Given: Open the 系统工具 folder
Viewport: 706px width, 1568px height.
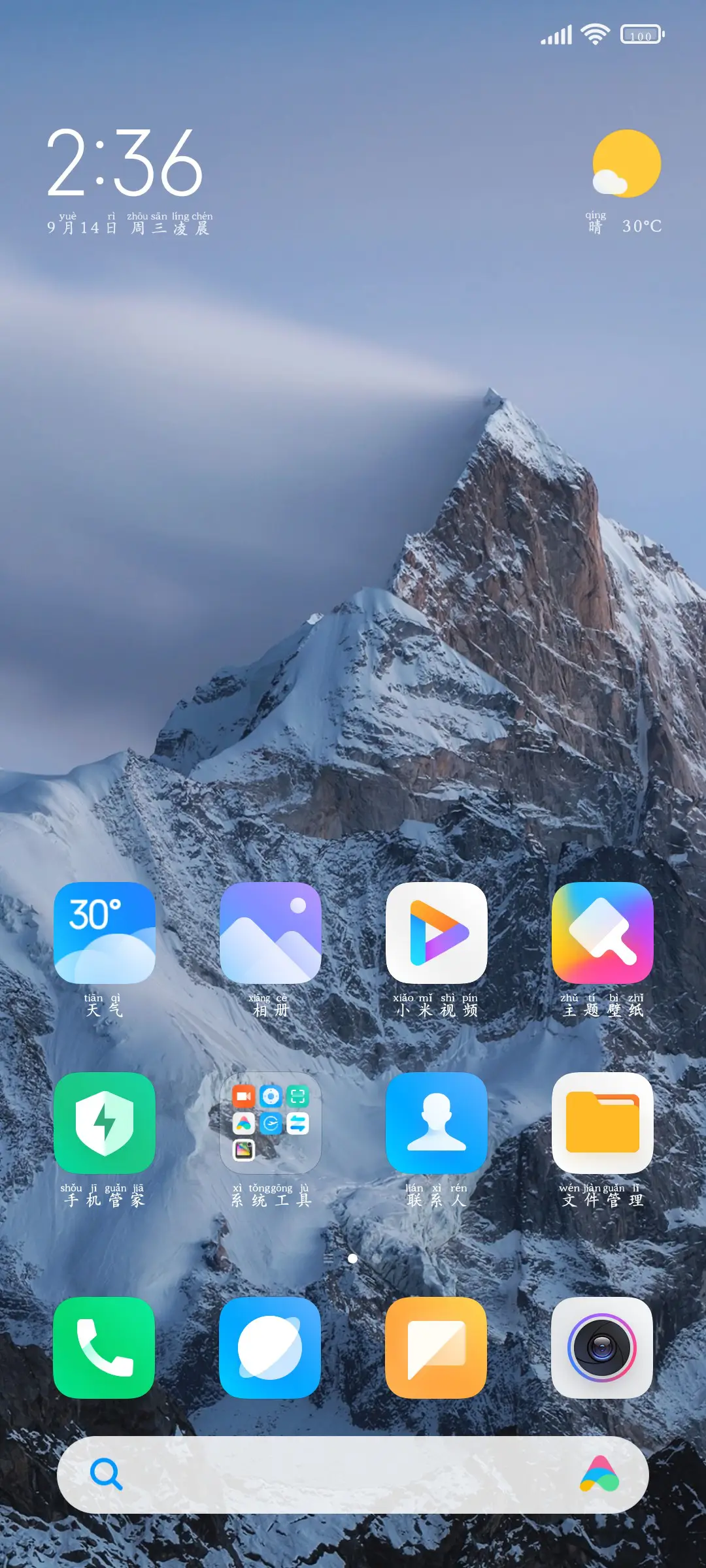Looking at the screenshot, I should (271, 1123).
